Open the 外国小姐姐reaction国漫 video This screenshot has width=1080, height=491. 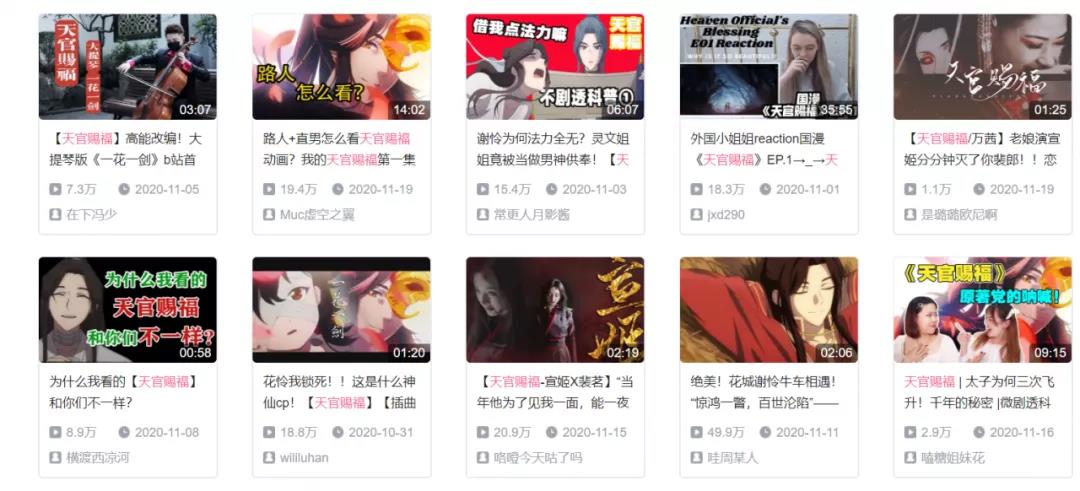coord(768,67)
